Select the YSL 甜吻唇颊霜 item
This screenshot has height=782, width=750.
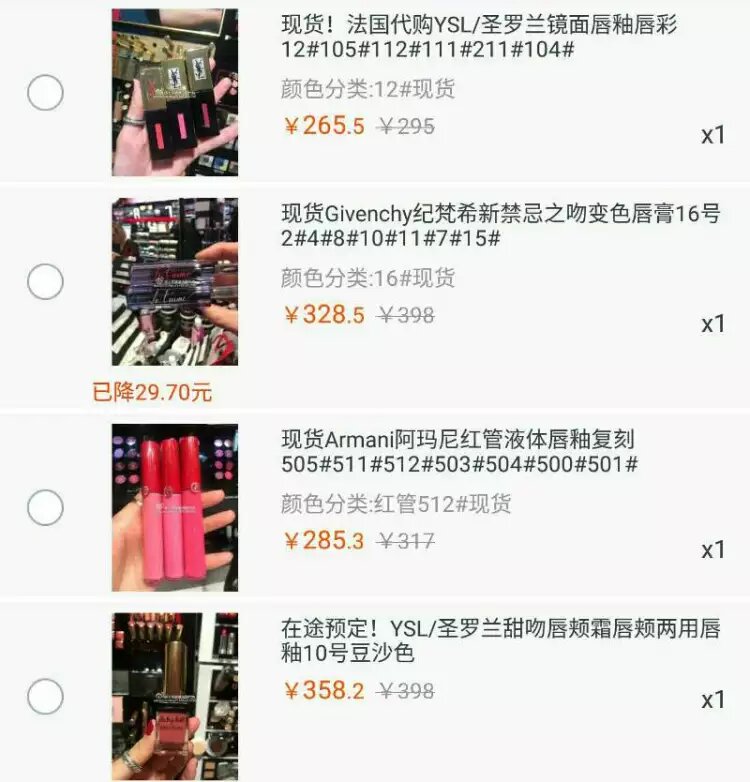(x=45, y=696)
